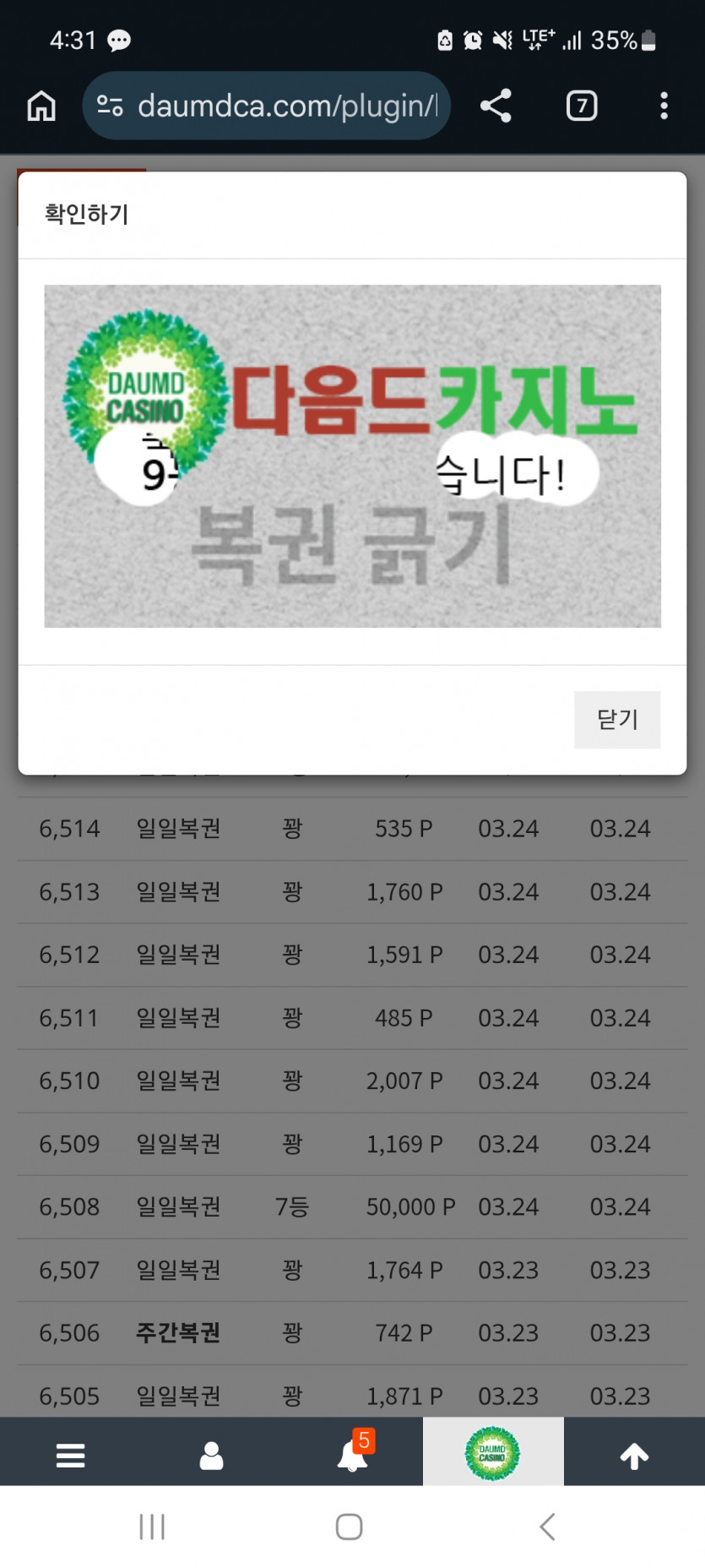Viewport: 705px width, 1568px height.
Task: Tap the address bar to edit the URL
Action: tap(287, 106)
